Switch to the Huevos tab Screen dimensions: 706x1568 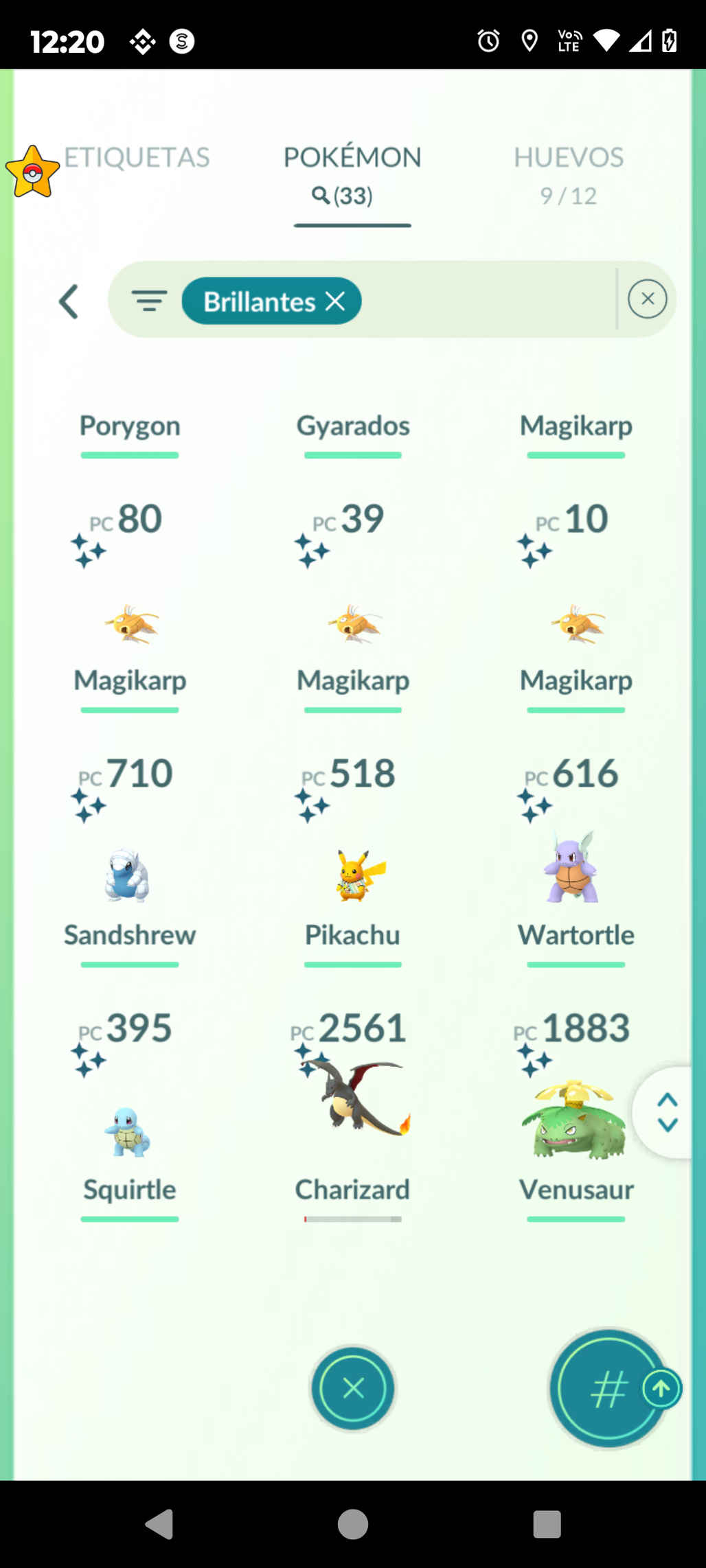pyautogui.click(x=569, y=174)
